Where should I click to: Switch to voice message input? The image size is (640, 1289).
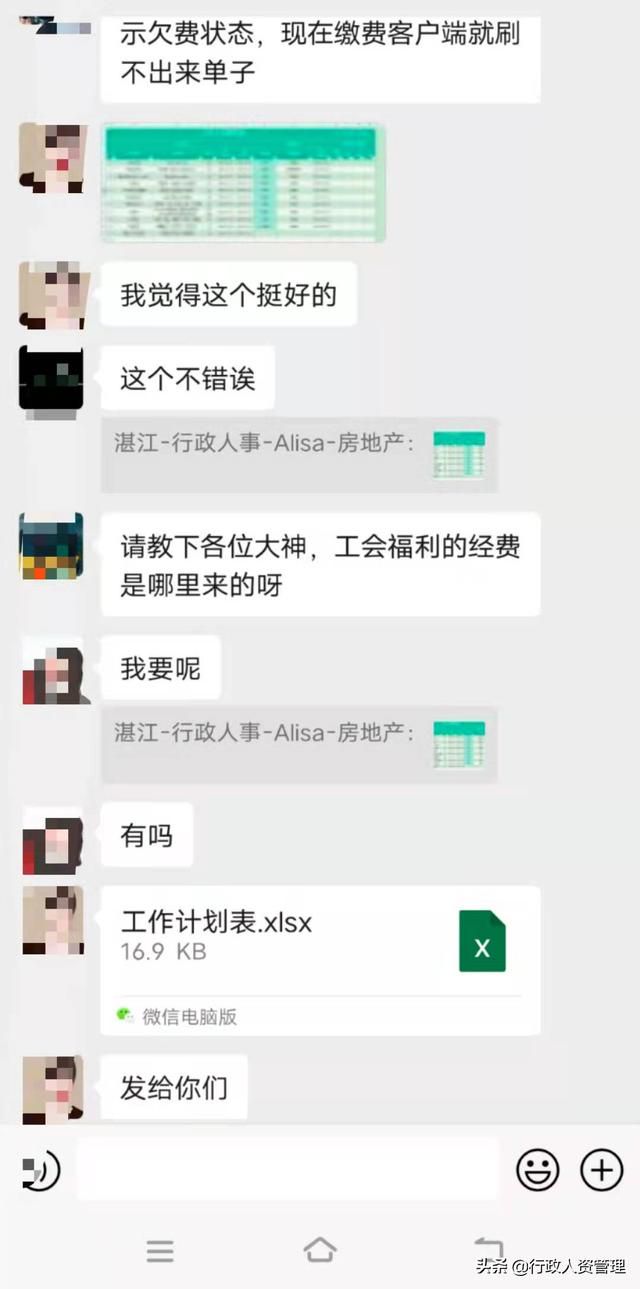(41, 1170)
